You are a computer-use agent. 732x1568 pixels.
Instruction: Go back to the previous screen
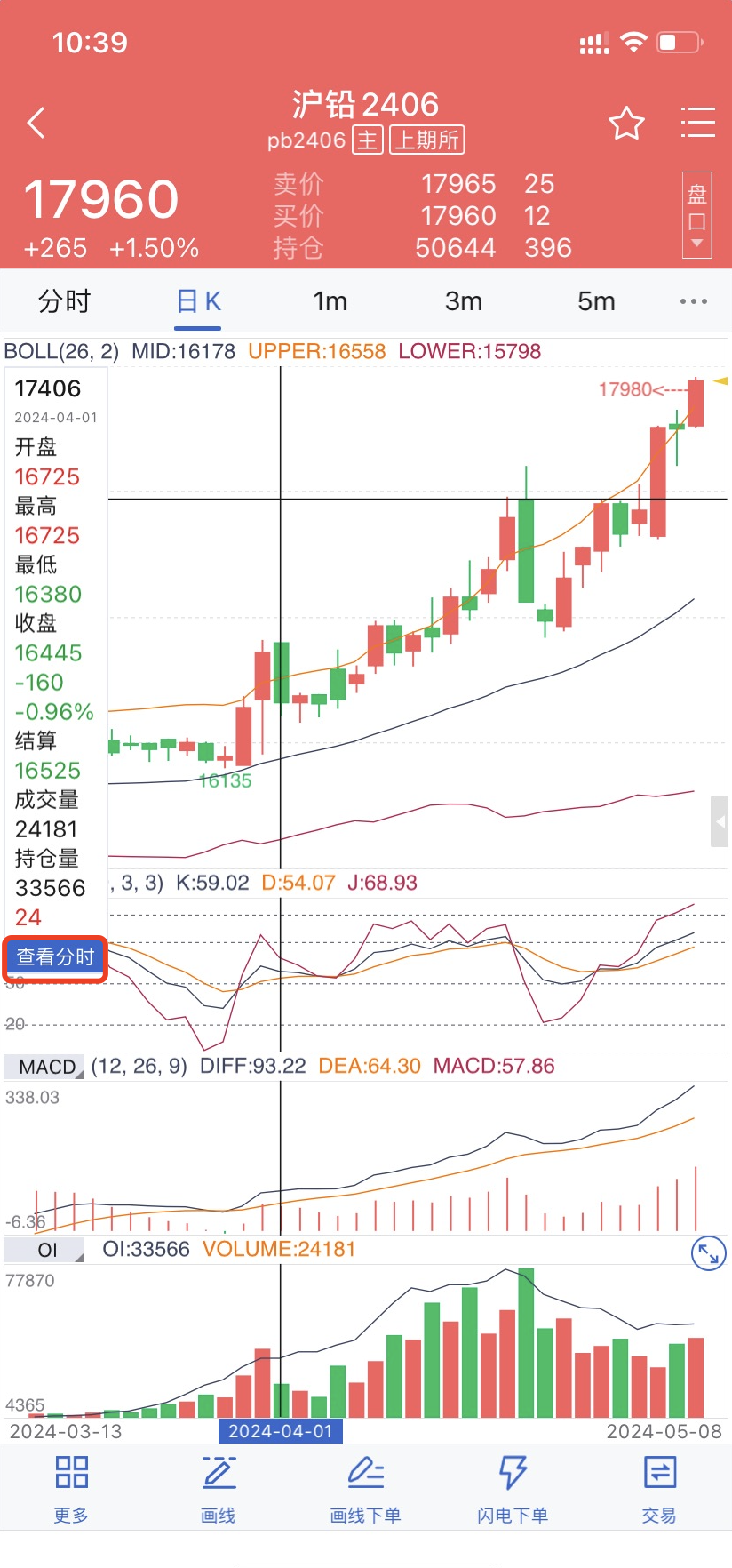(36, 124)
